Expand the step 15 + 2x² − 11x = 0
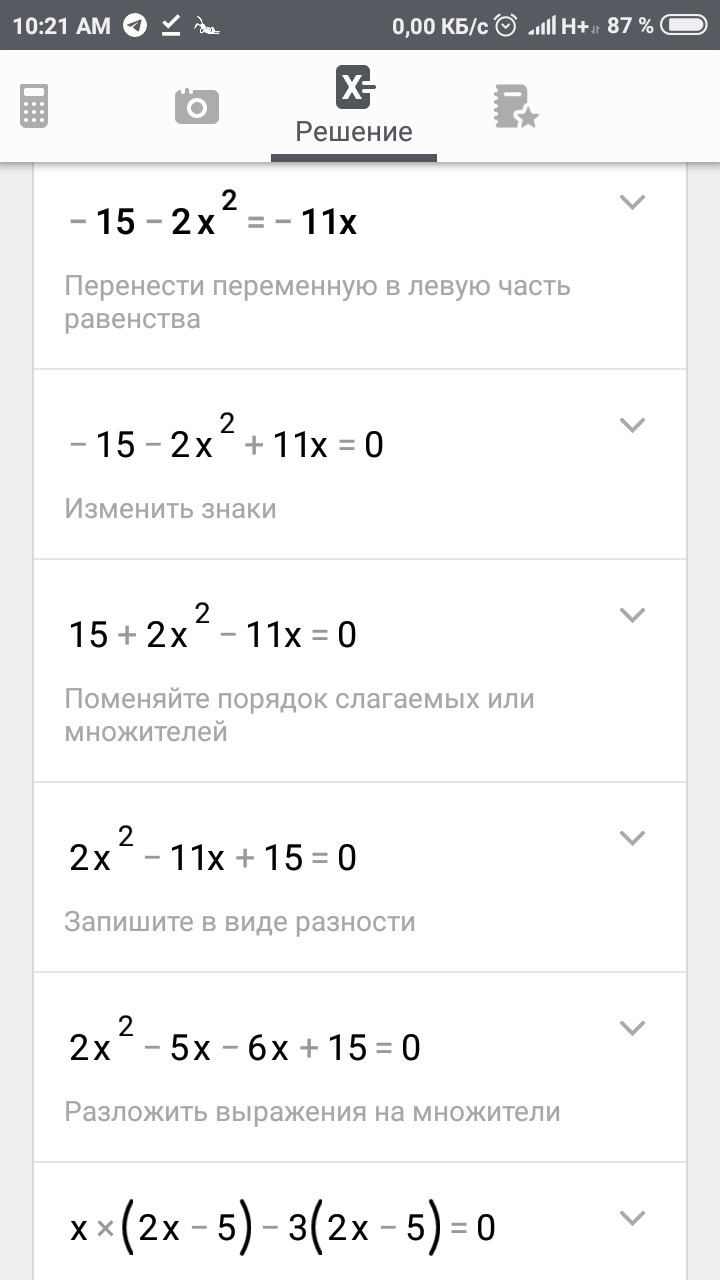Viewport: 720px width, 1280px height. pyautogui.click(x=632, y=616)
